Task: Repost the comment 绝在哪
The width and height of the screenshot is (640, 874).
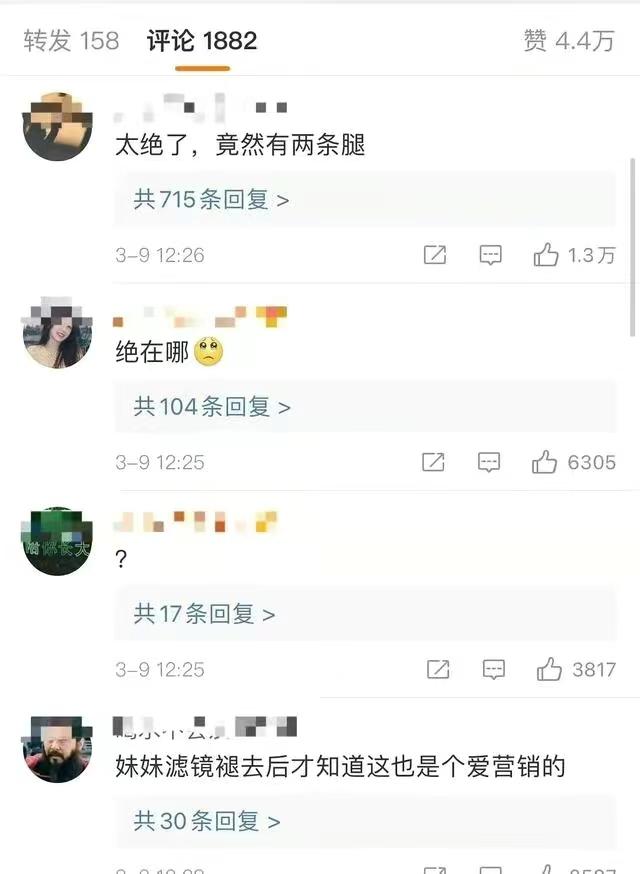Action: [433, 462]
